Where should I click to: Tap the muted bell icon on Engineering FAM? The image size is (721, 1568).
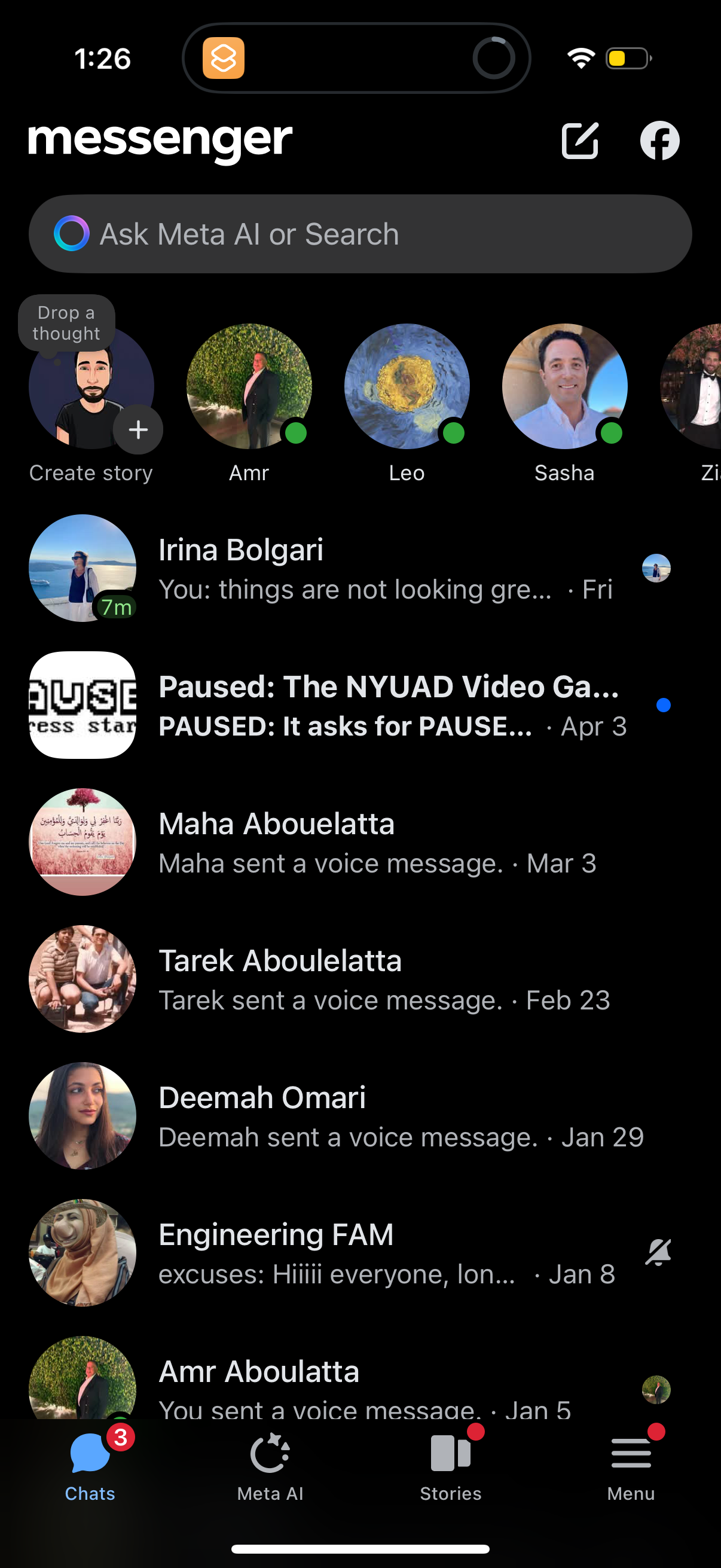pyautogui.click(x=658, y=1253)
